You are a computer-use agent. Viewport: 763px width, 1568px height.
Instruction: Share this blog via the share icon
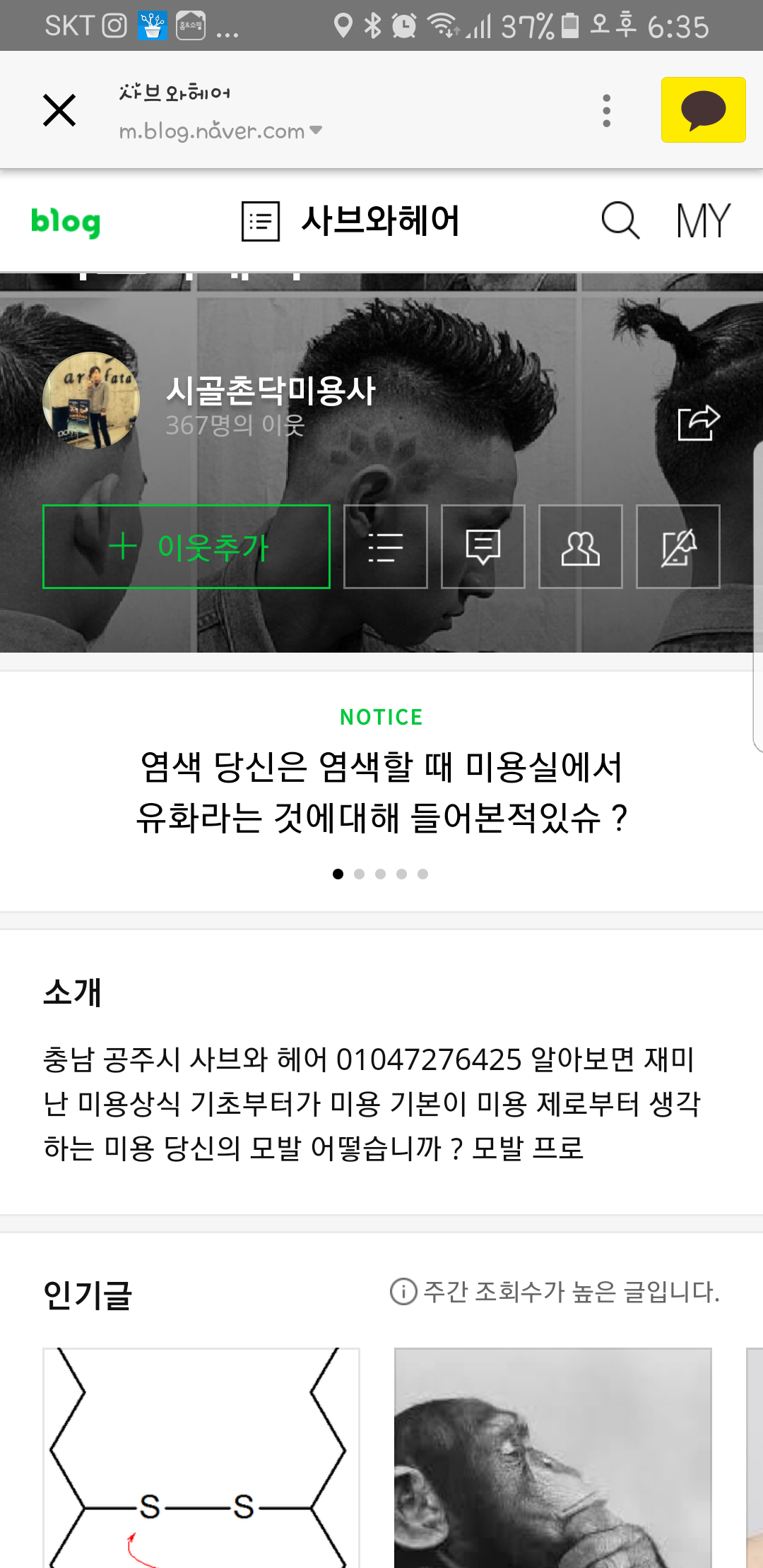pos(698,422)
